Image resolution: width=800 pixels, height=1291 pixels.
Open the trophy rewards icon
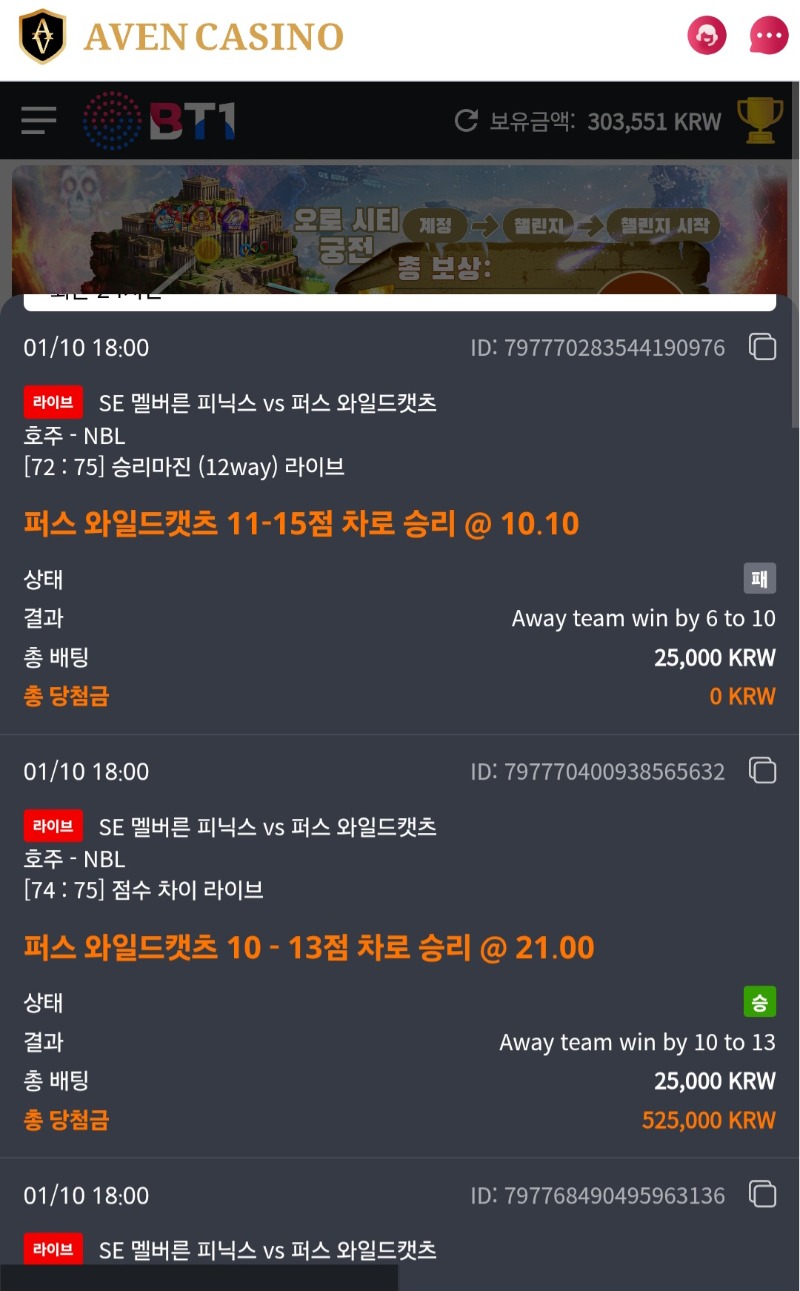pos(760,120)
